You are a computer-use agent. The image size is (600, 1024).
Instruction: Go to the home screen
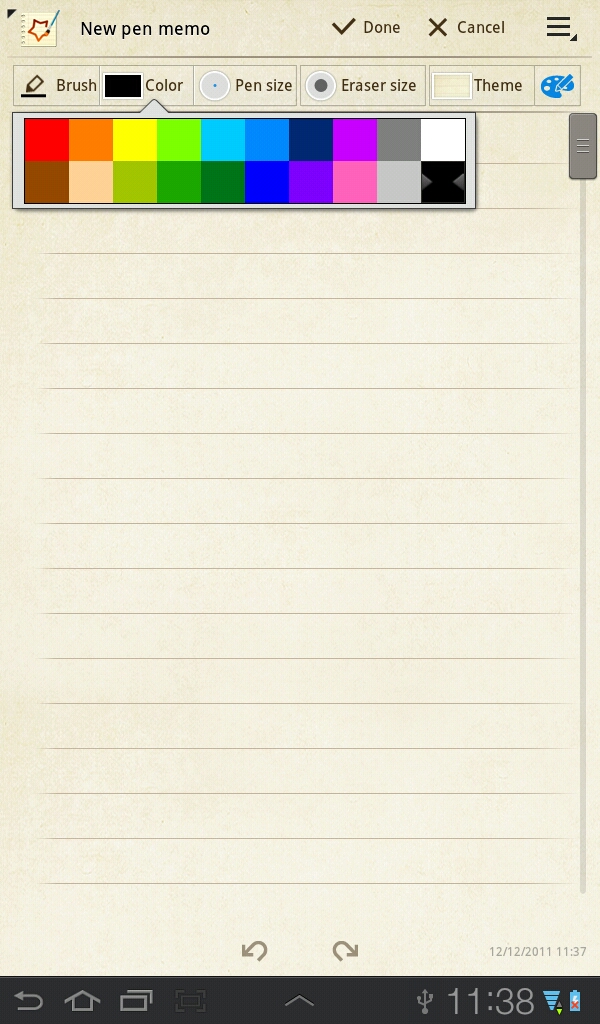82,1000
